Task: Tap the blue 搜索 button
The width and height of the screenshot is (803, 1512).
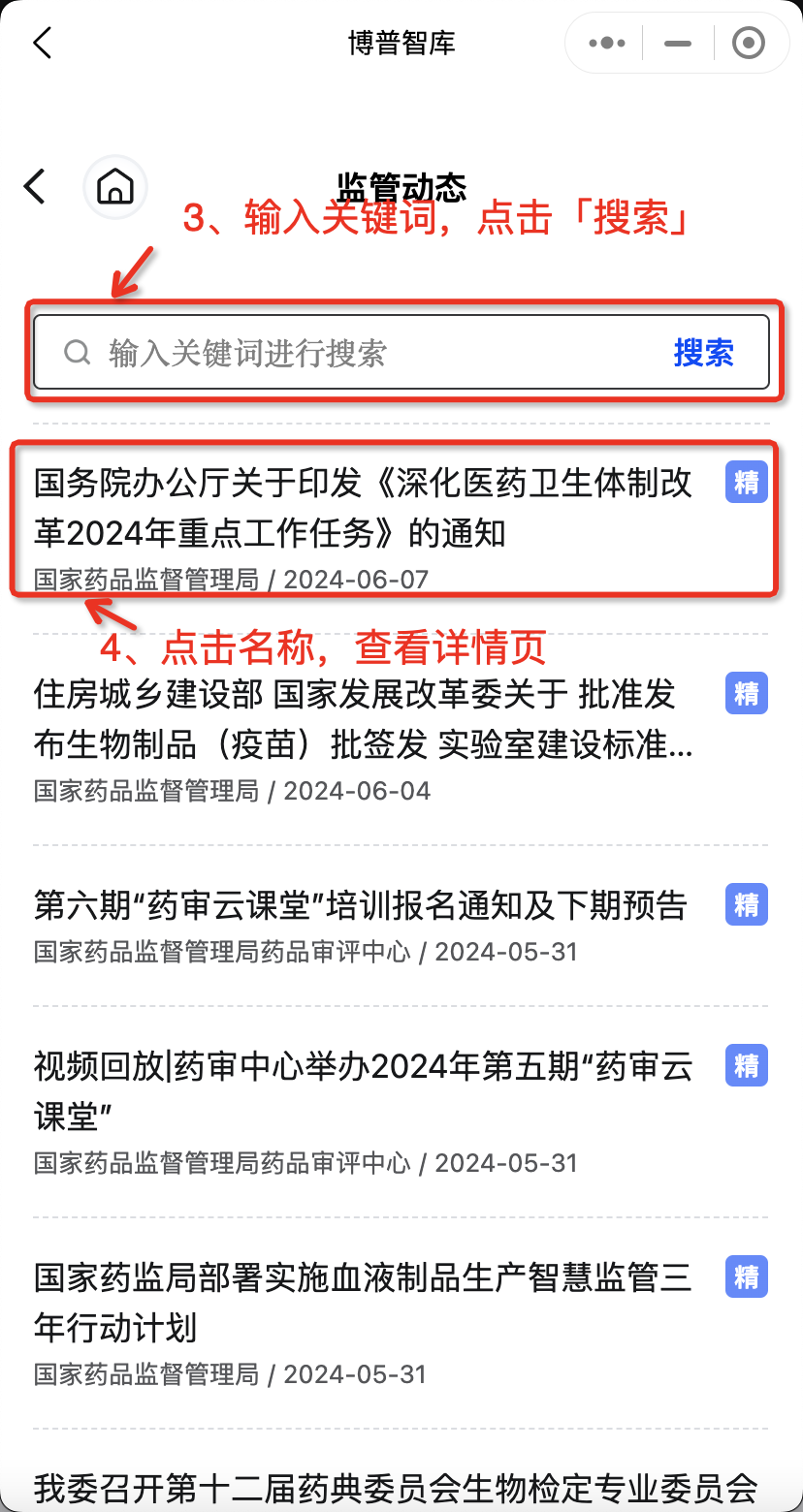Action: pyautogui.click(x=703, y=353)
